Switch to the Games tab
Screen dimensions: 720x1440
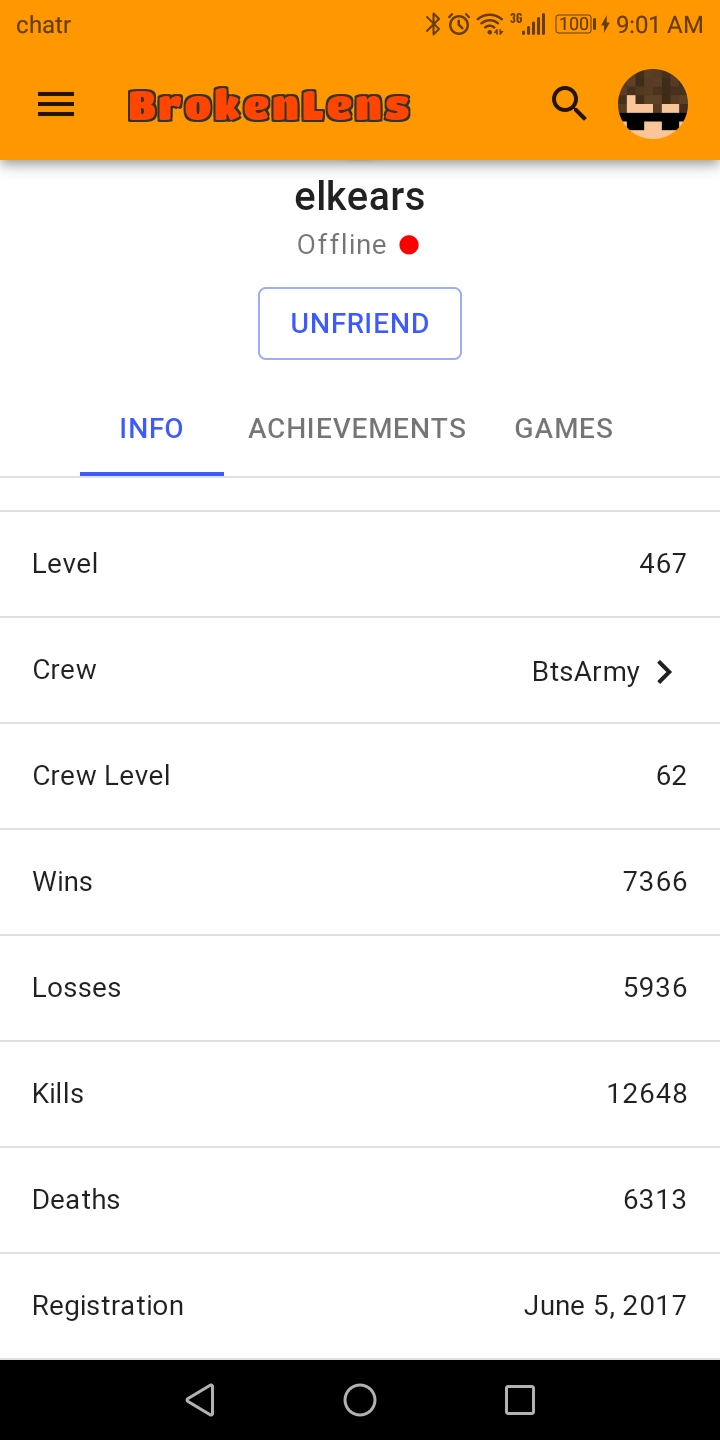coord(564,429)
